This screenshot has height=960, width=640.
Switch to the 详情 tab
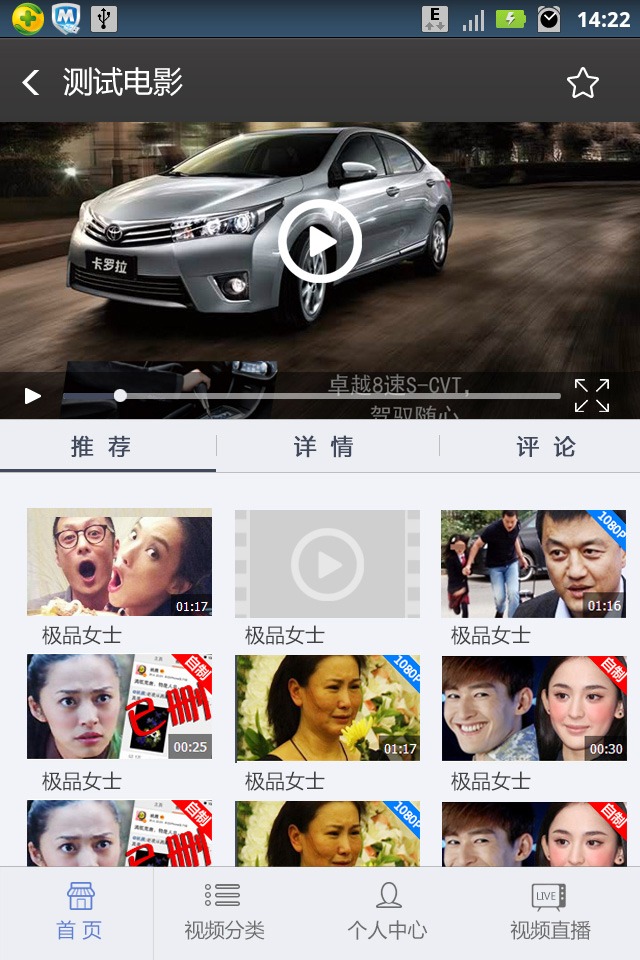point(324,447)
